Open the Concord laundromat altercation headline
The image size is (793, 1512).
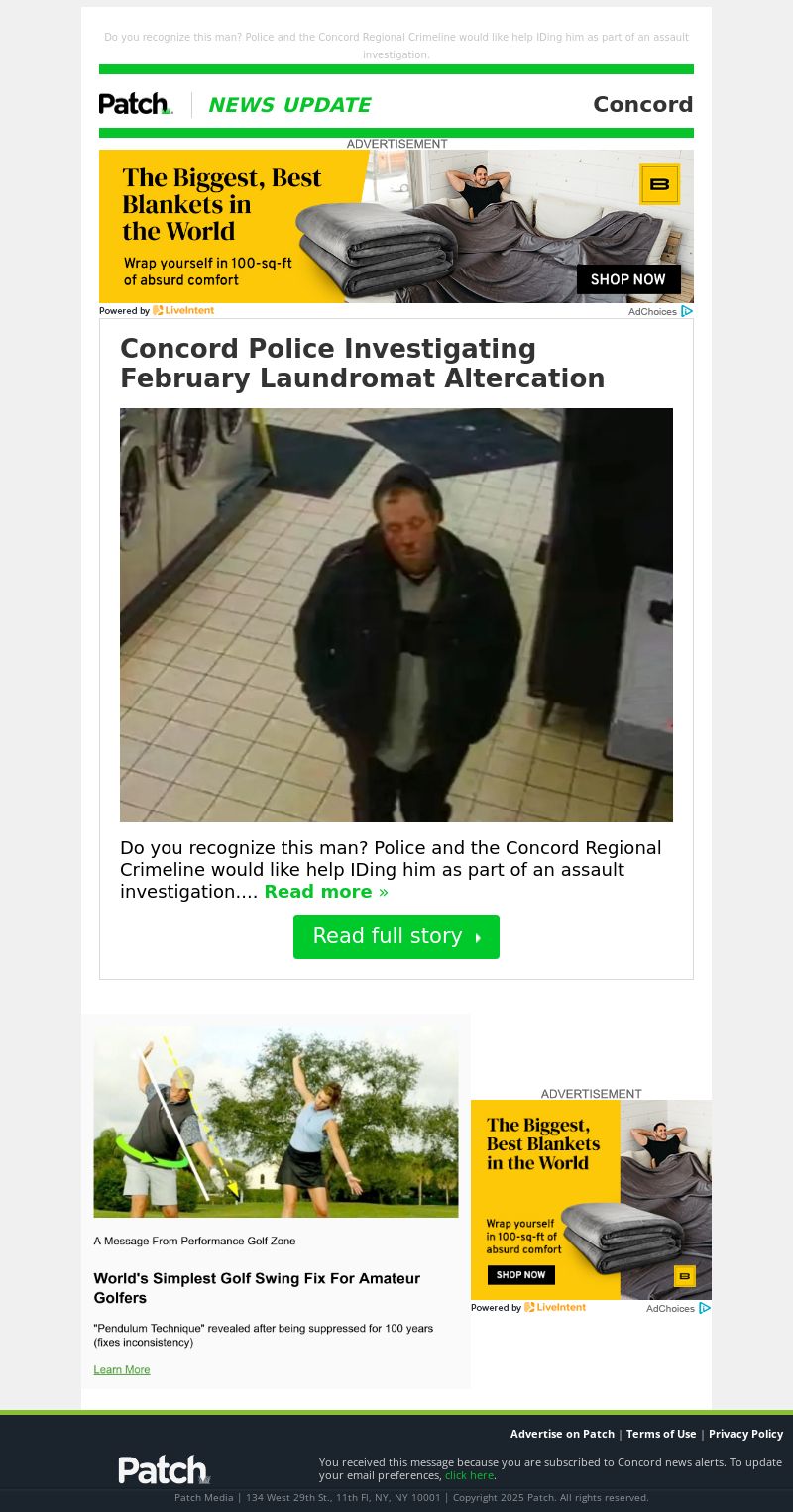point(362,364)
